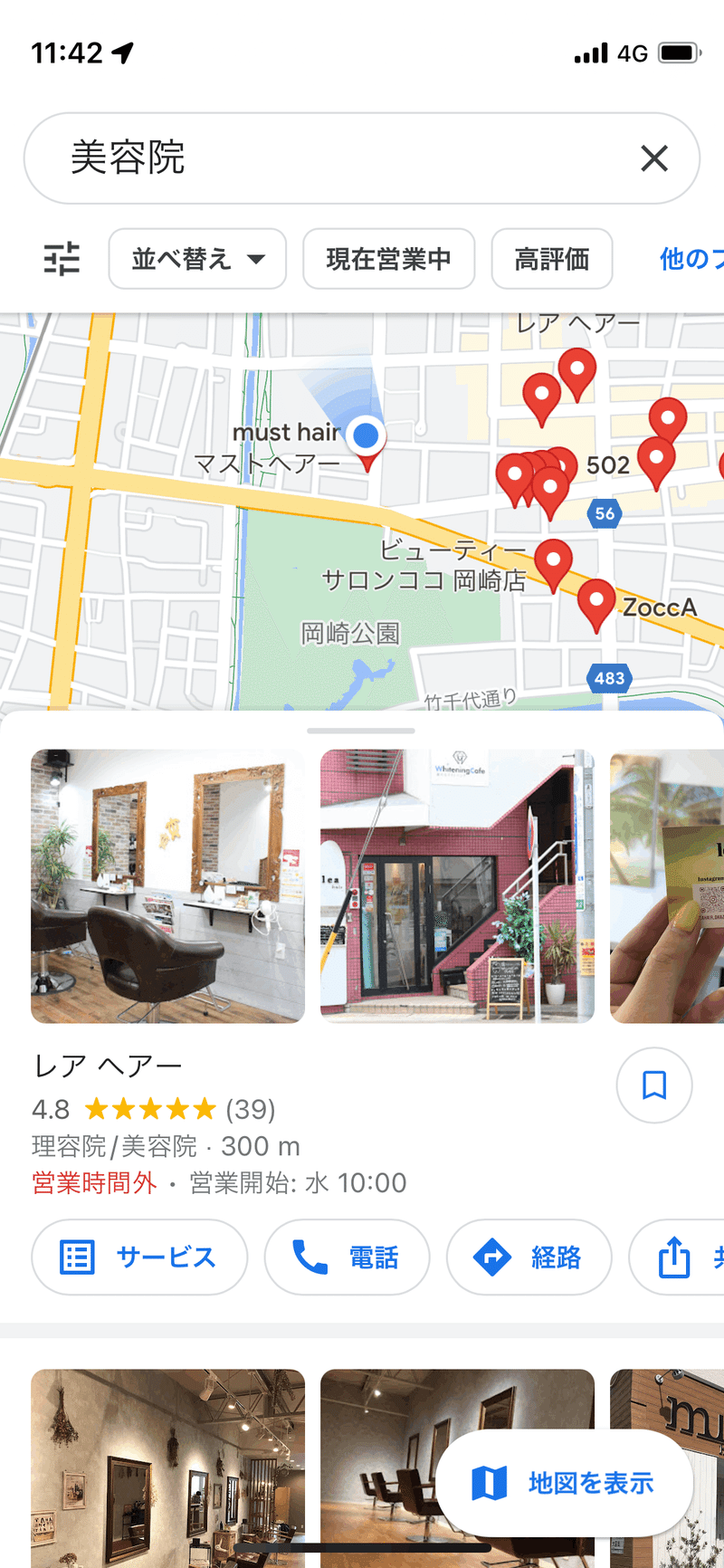
Task: Apply the 現在営業中 filter chip
Action: pyautogui.click(x=389, y=259)
